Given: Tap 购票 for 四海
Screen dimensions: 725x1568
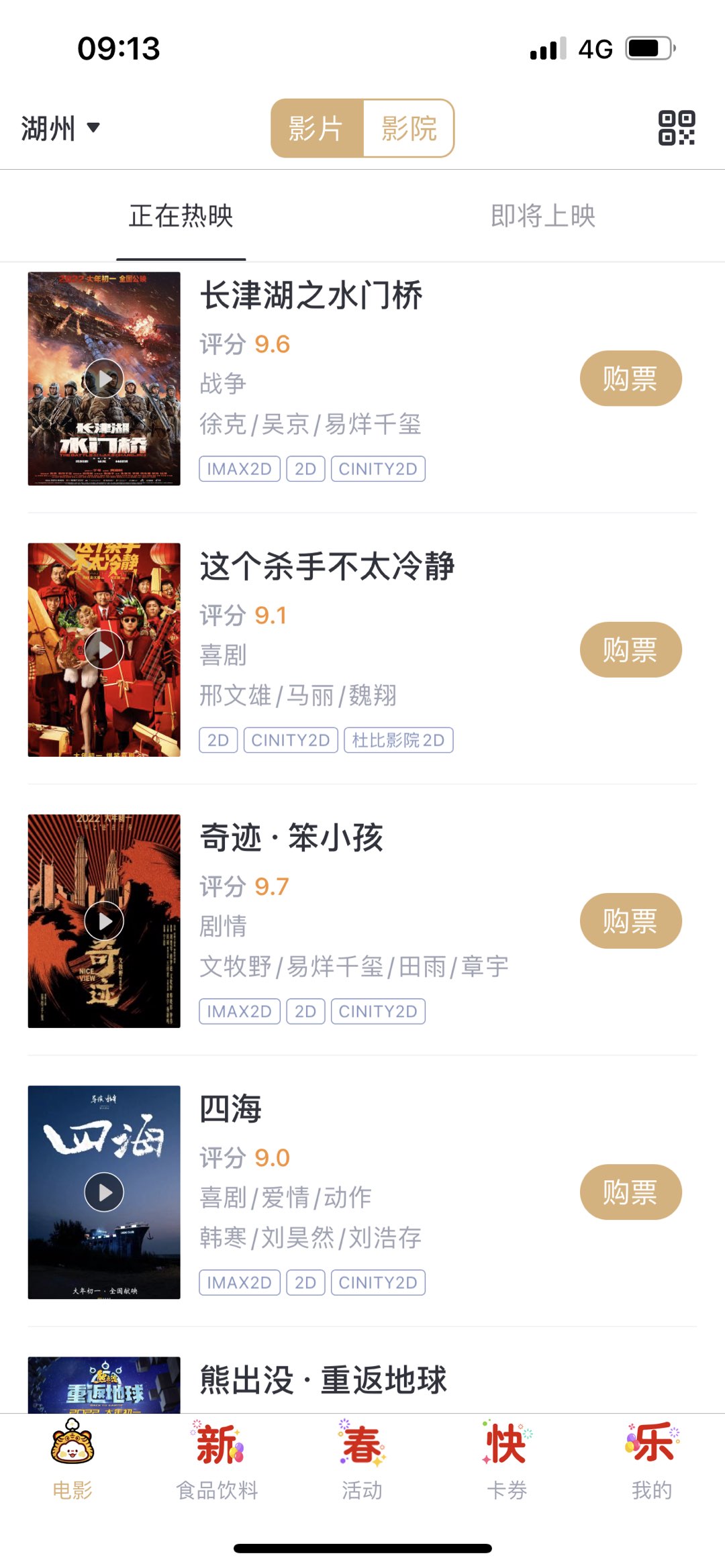Looking at the screenshot, I should 630,1192.
